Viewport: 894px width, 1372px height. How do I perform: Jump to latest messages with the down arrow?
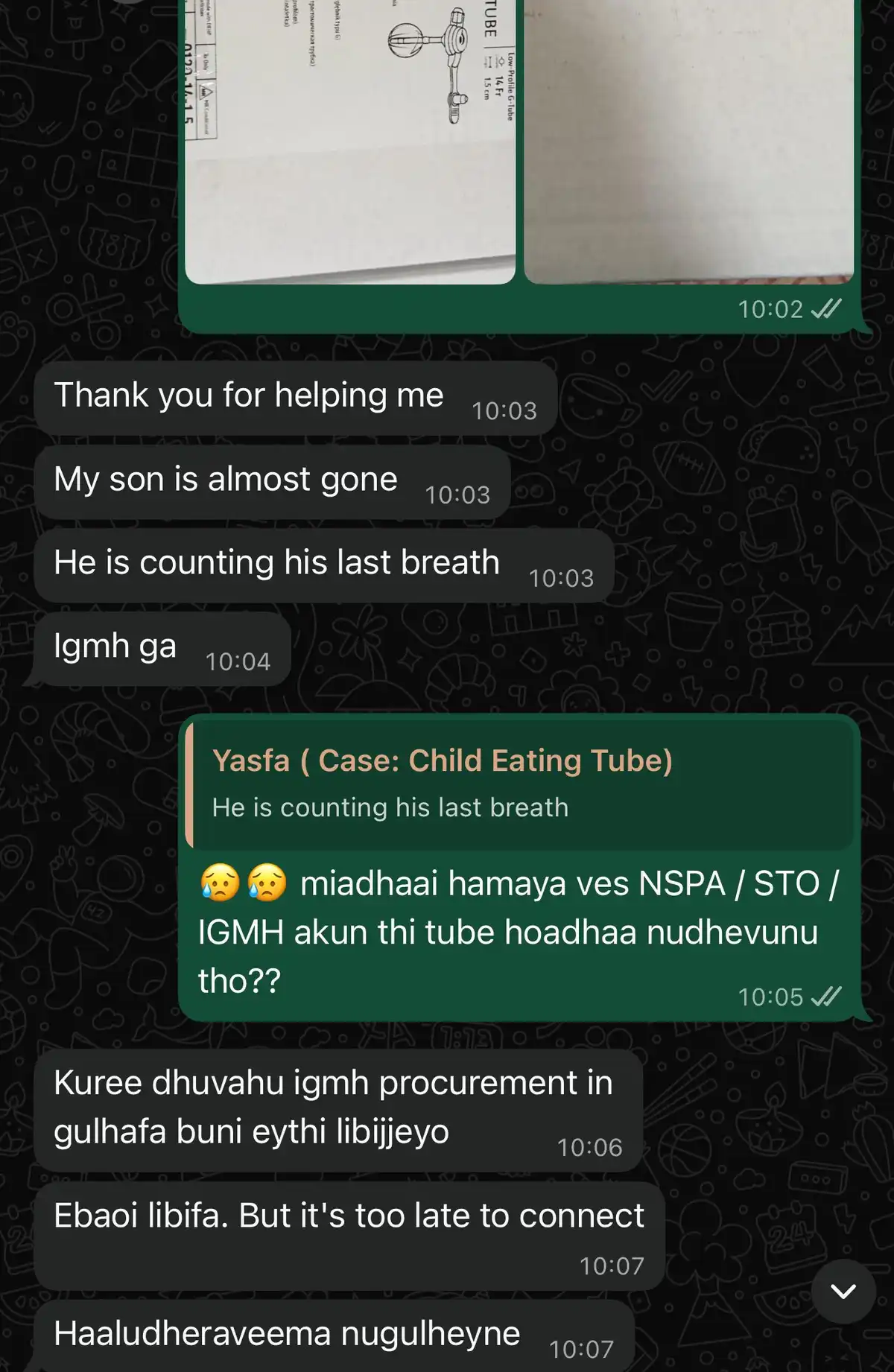pos(843,1292)
